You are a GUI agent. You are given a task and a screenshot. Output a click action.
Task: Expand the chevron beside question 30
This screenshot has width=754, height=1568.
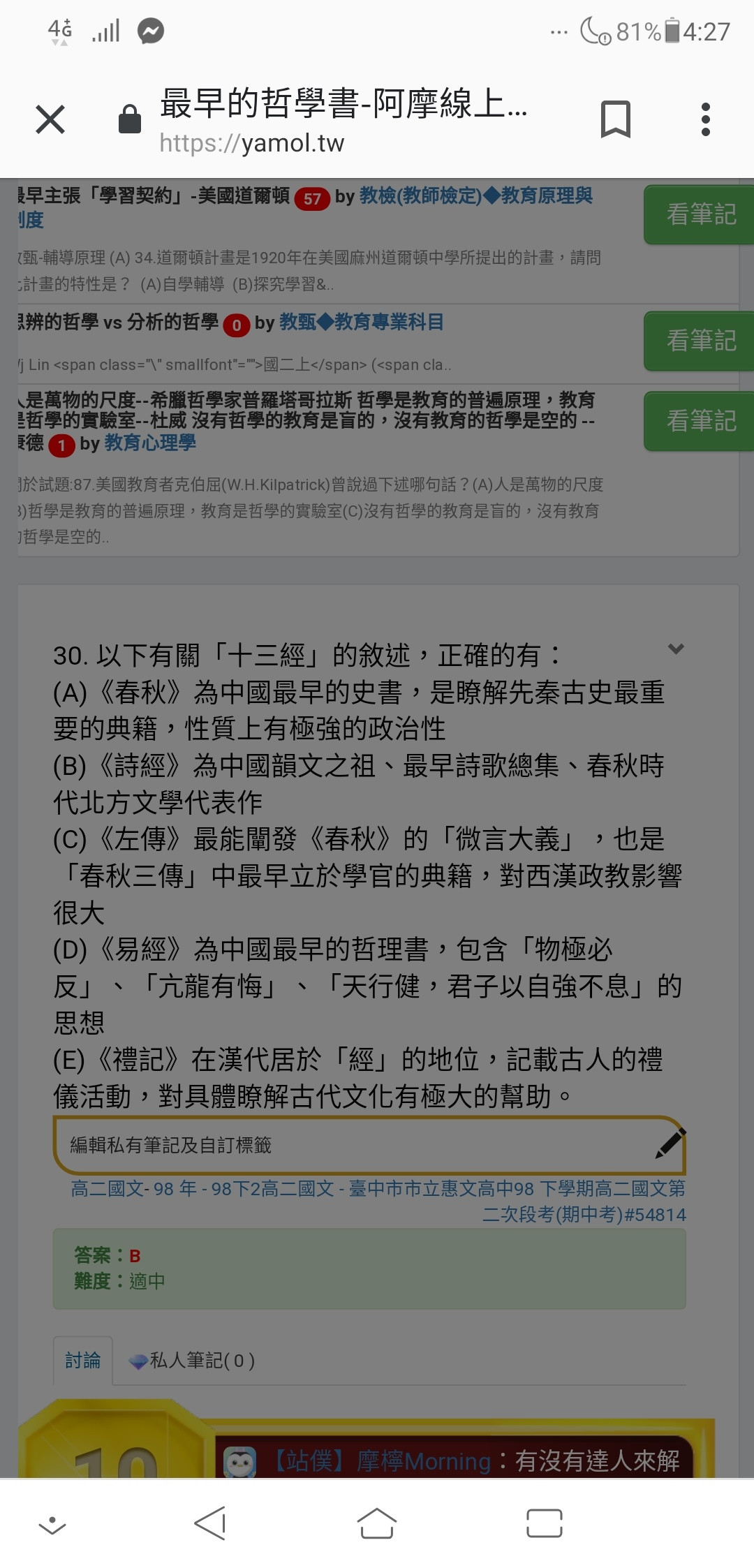(675, 649)
